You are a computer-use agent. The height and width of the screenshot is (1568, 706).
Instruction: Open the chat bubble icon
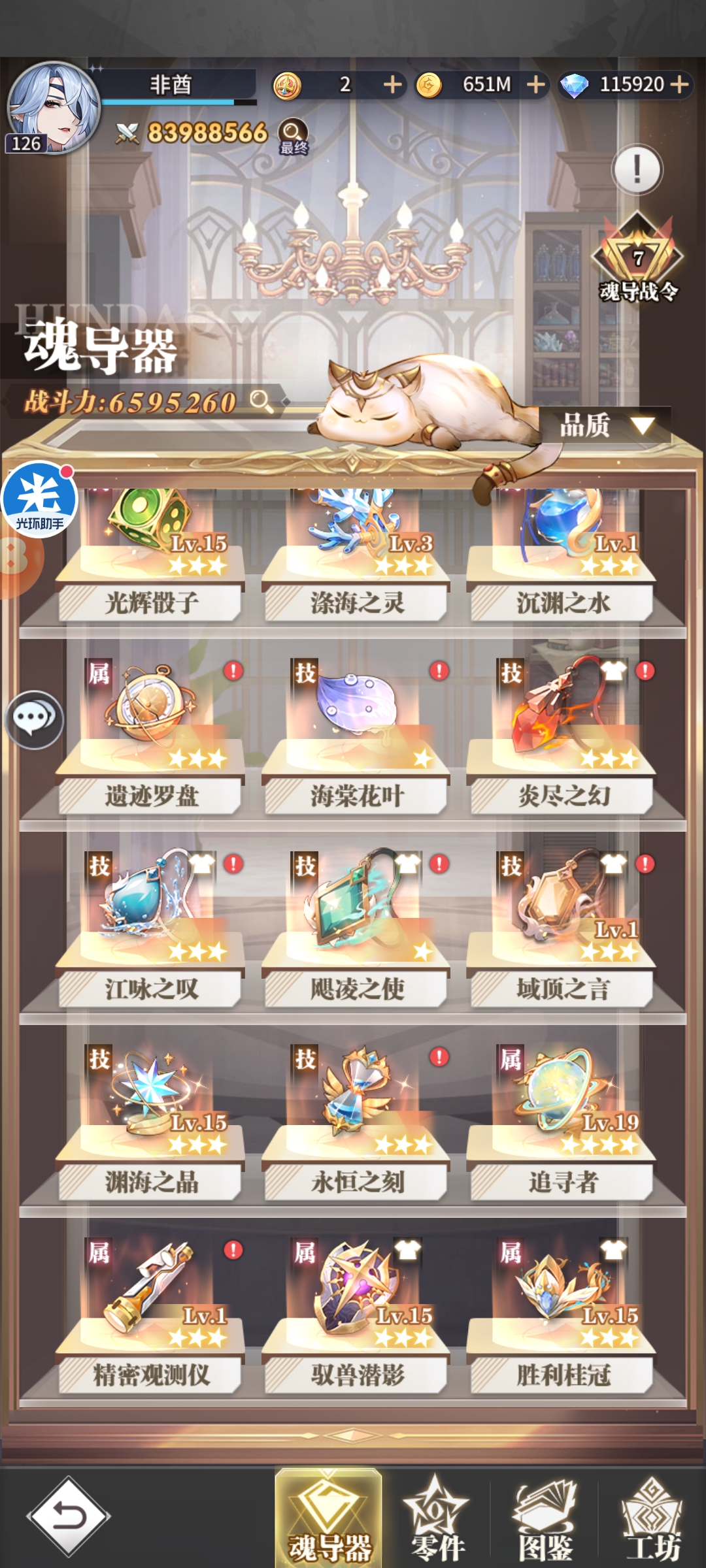tap(34, 719)
